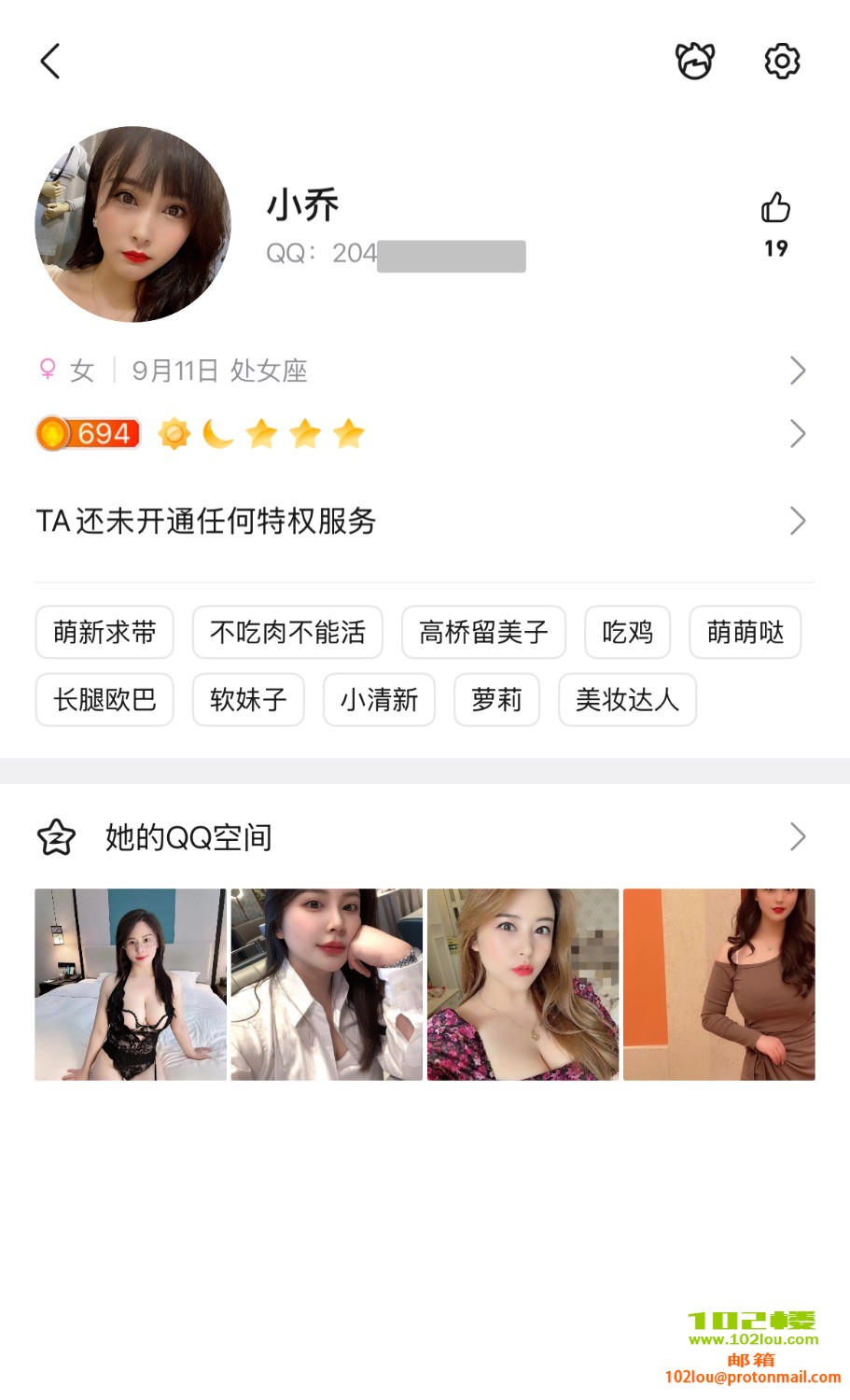850x1400 pixels.
Task: Select the 不吃肉不能活 tag
Action: [287, 633]
